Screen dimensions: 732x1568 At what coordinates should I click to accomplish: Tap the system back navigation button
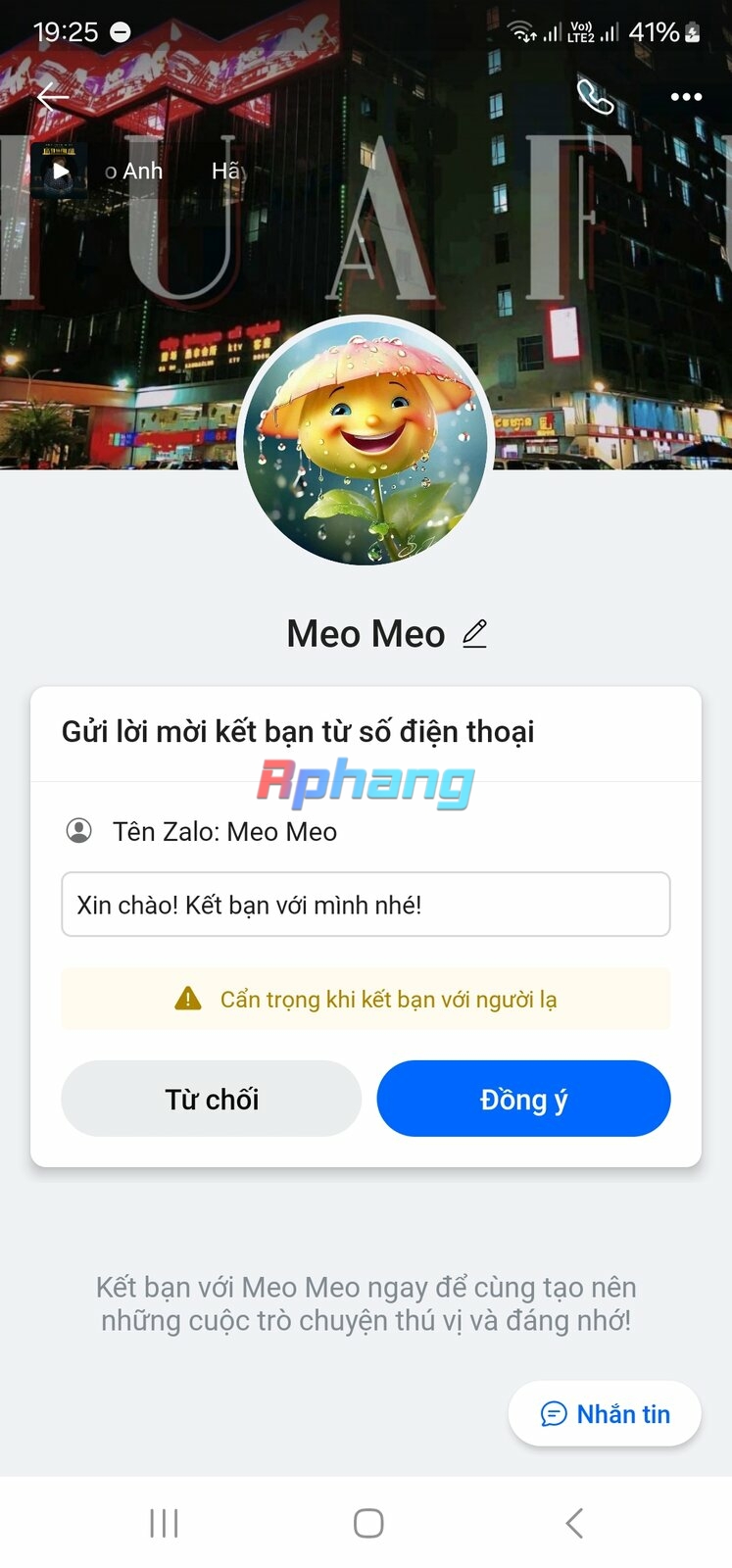[574, 1523]
